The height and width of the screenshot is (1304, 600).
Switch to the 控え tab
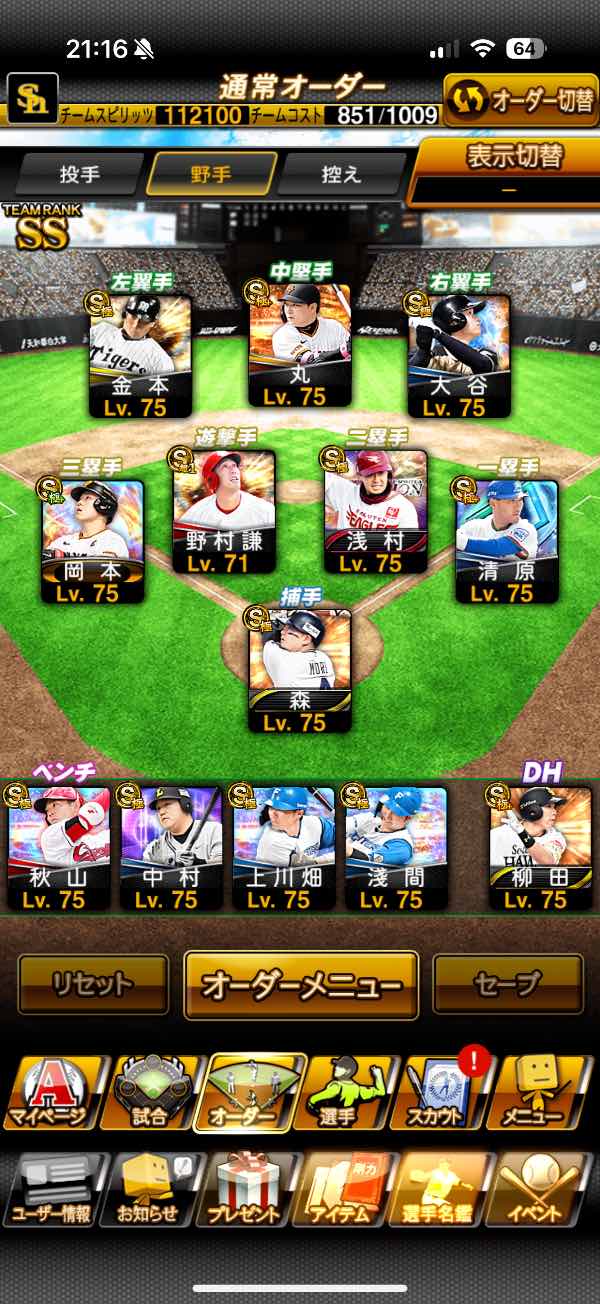[x=342, y=174]
